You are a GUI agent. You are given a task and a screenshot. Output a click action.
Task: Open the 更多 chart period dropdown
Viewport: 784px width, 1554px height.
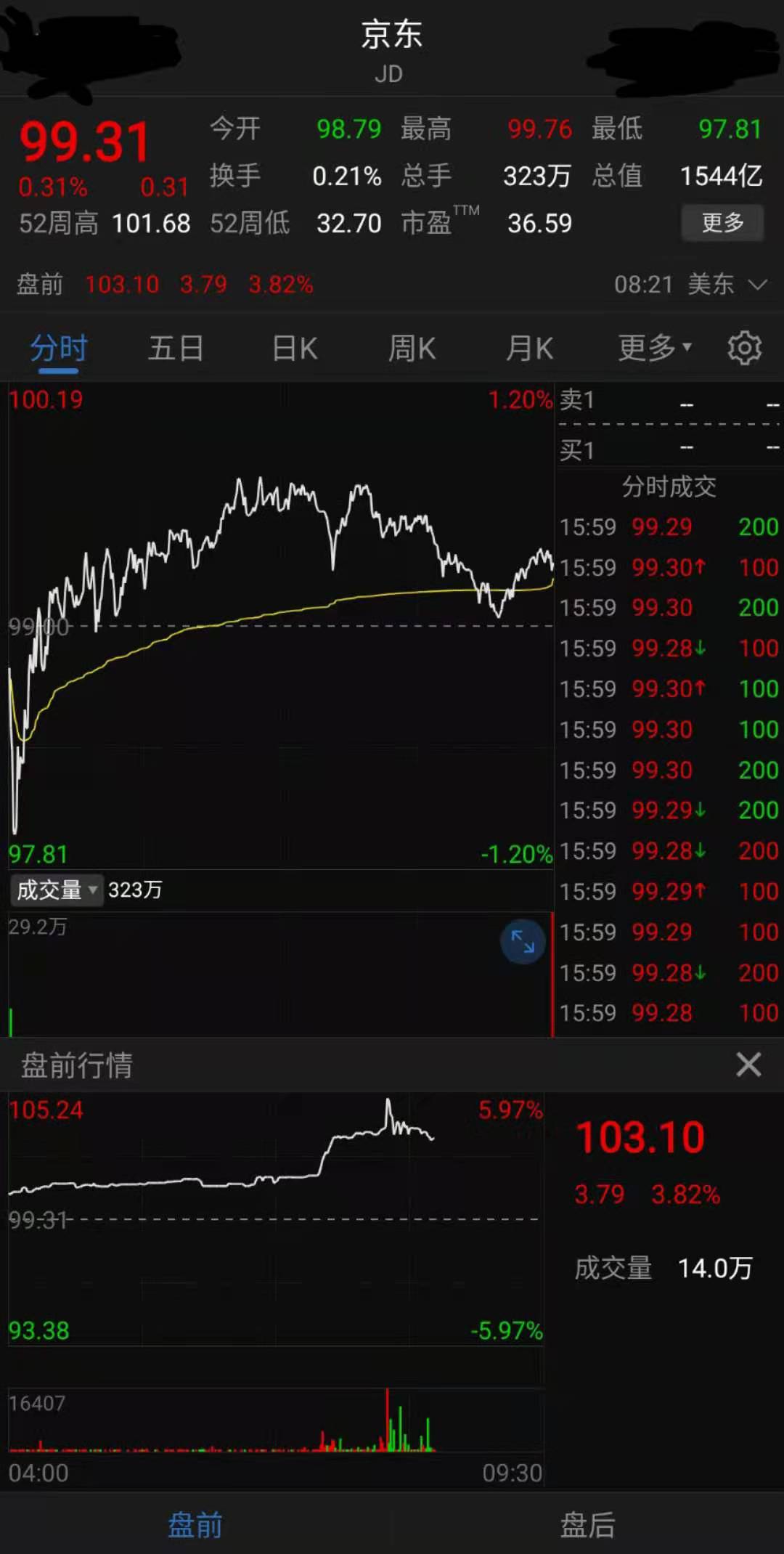click(x=654, y=349)
